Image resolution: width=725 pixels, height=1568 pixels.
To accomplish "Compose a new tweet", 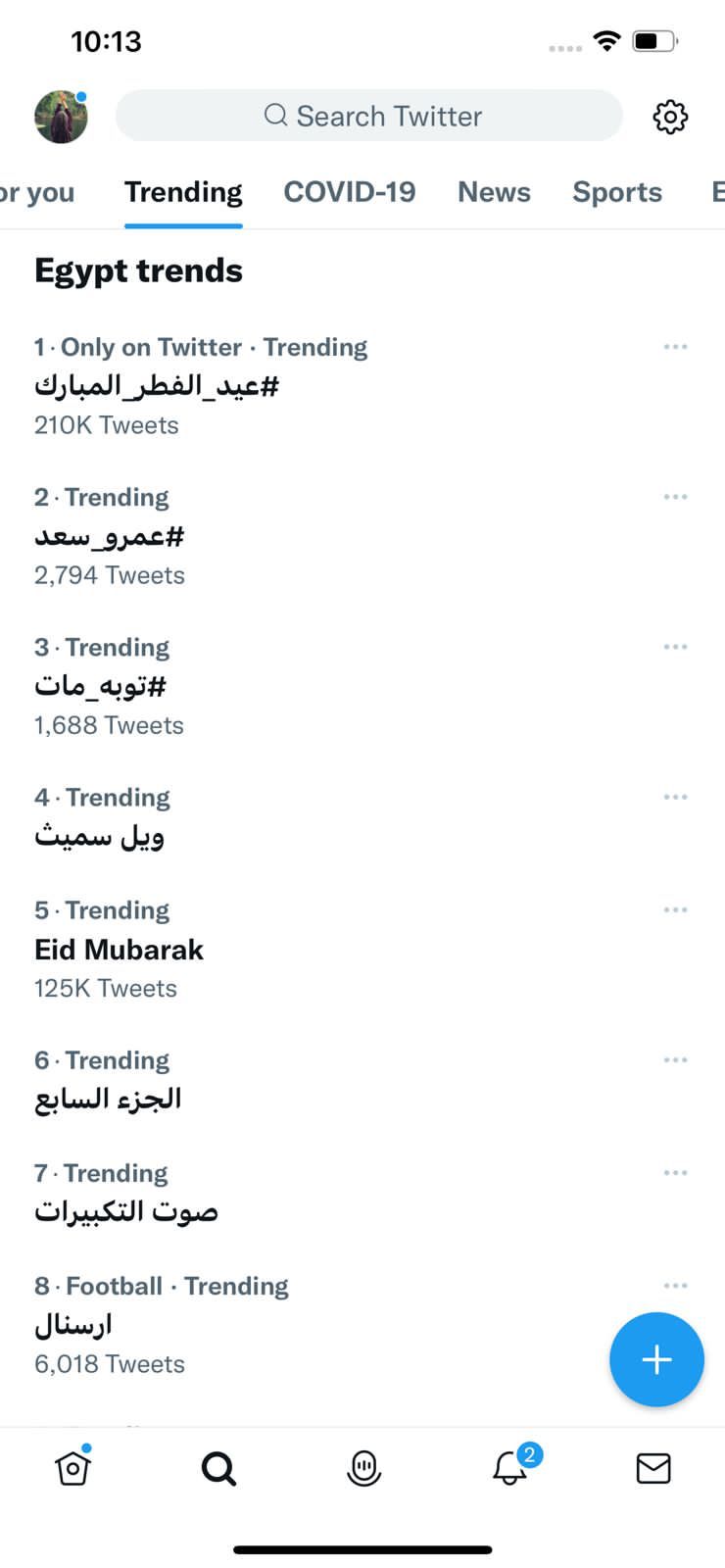I will [656, 1359].
